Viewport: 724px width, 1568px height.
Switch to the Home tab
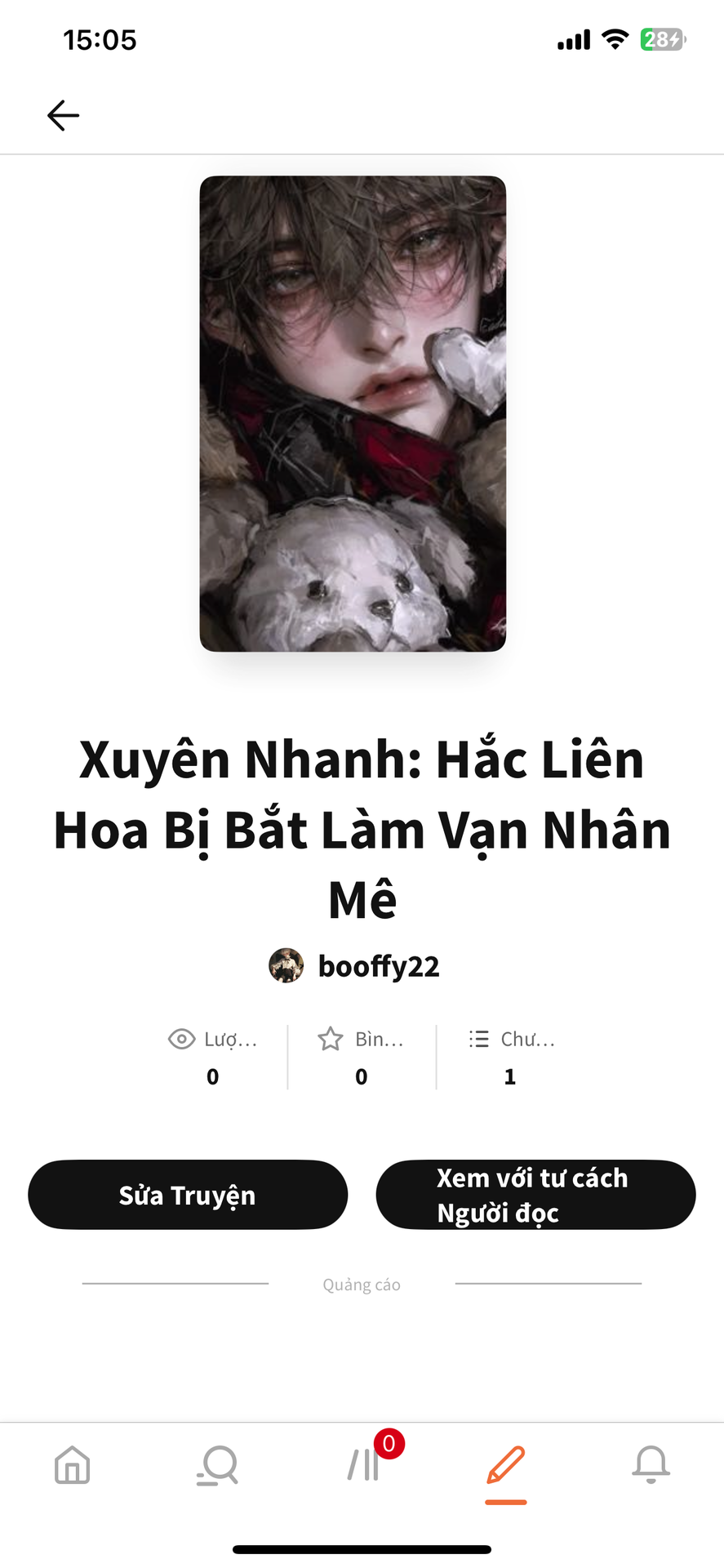73,1464
